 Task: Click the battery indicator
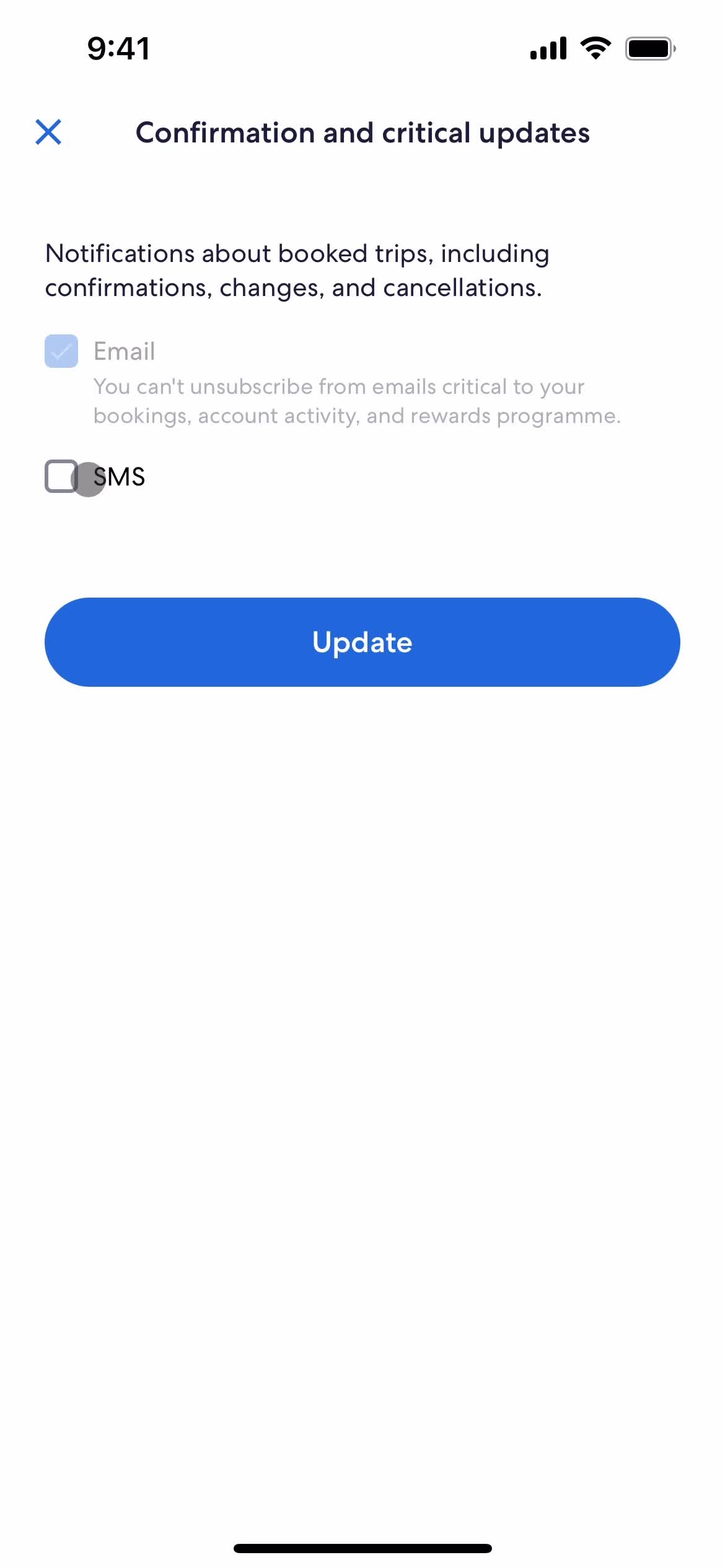pos(648,46)
